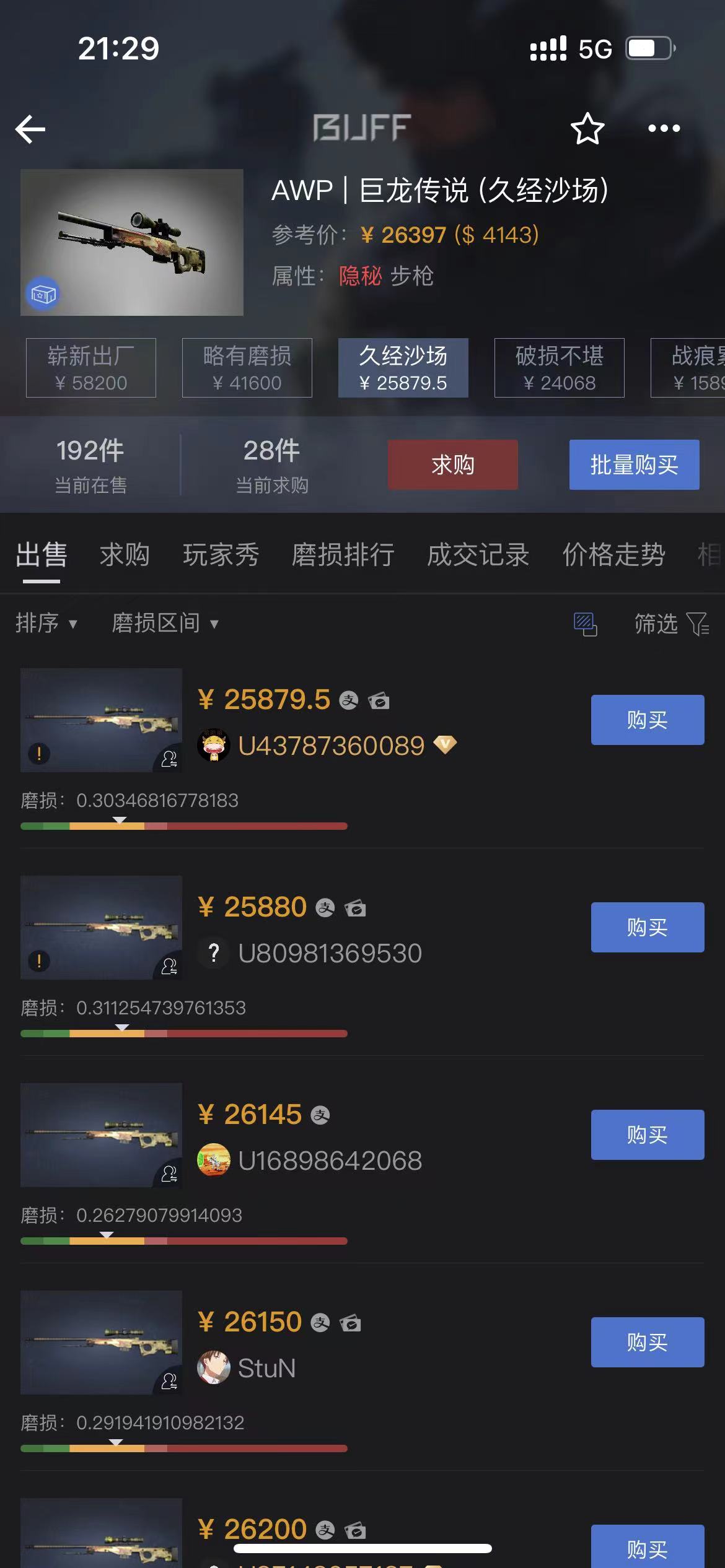Buy the ¥25879.5 listing
The width and height of the screenshot is (725, 1568).
[x=647, y=720]
